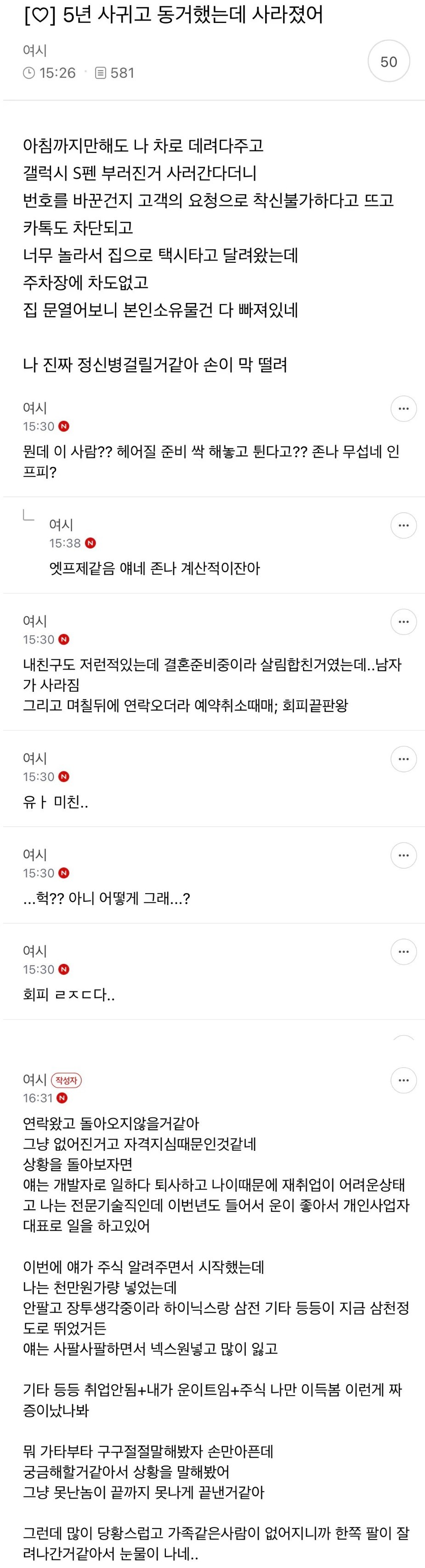The width and height of the screenshot is (425, 1568).
Task: Open the 50 comments counter button
Action: pos(388,62)
